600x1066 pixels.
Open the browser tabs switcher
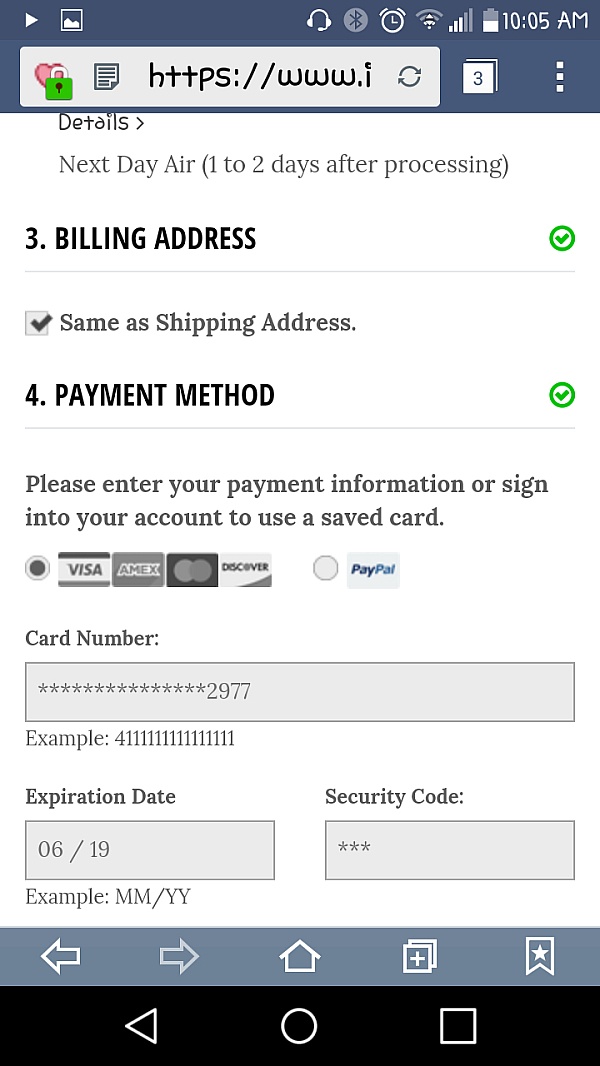479,76
